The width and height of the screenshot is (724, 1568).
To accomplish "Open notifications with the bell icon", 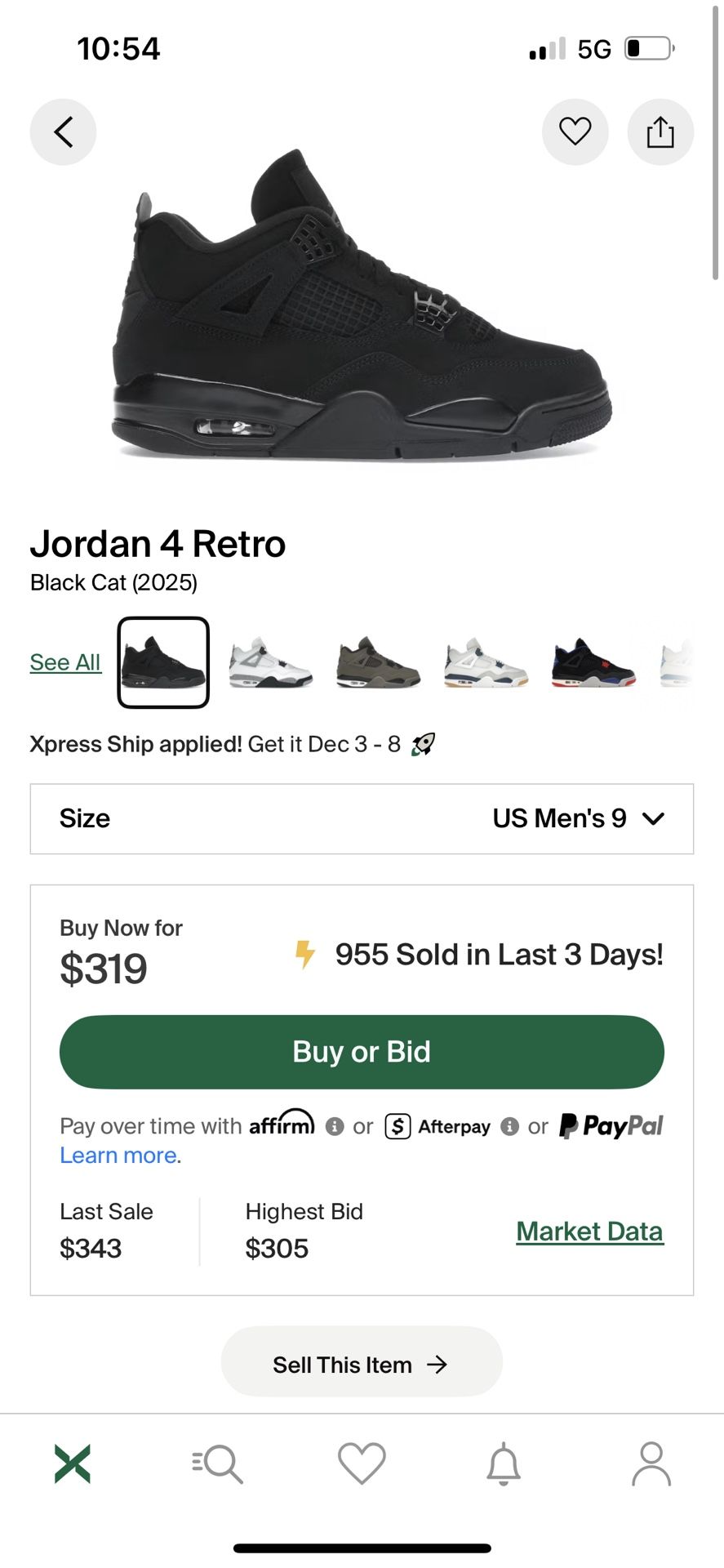I will pyautogui.click(x=506, y=1464).
